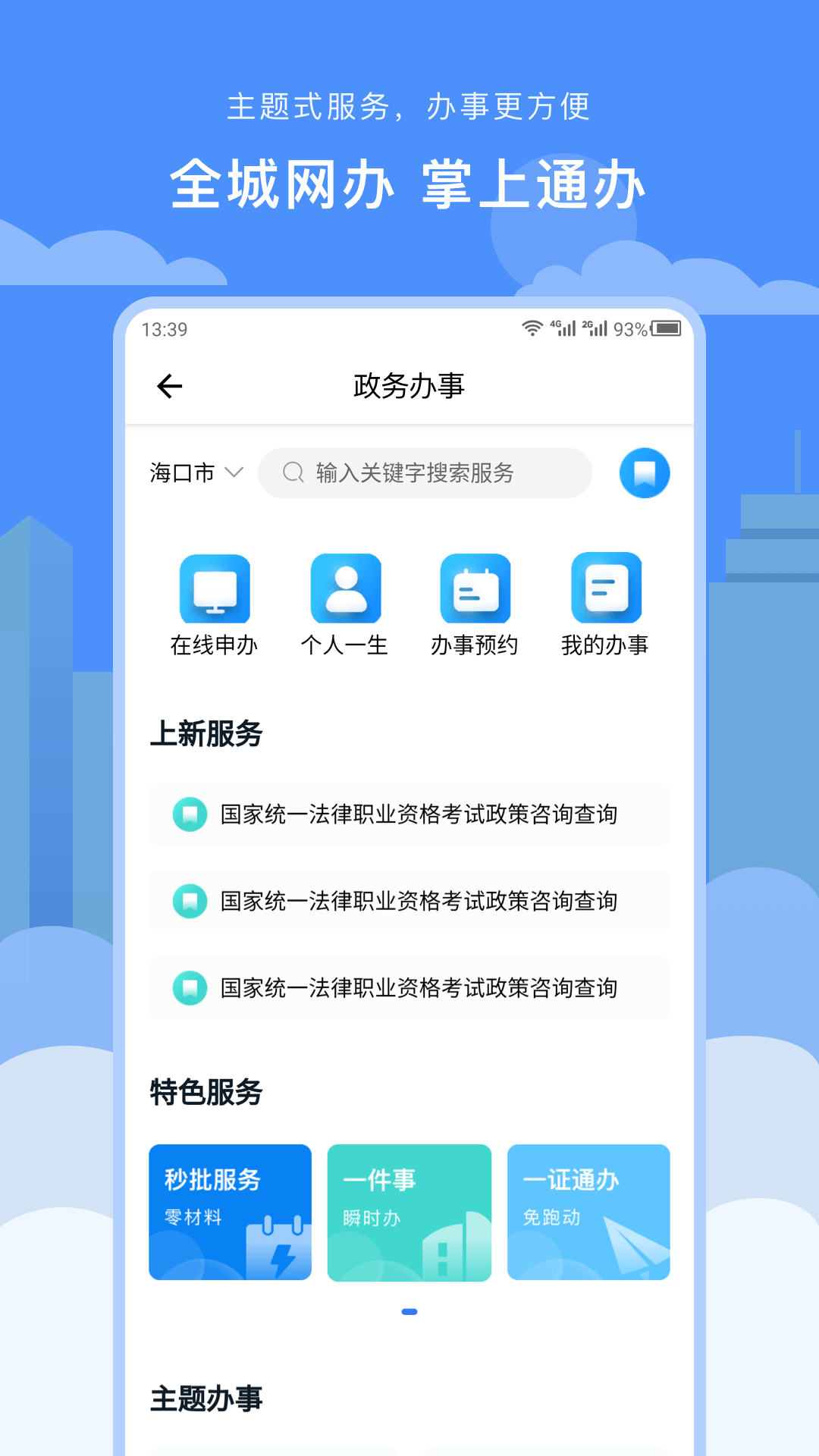Expand the 海口市 city selector
This screenshot has height=1456, width=819.
tap(182, 472)
